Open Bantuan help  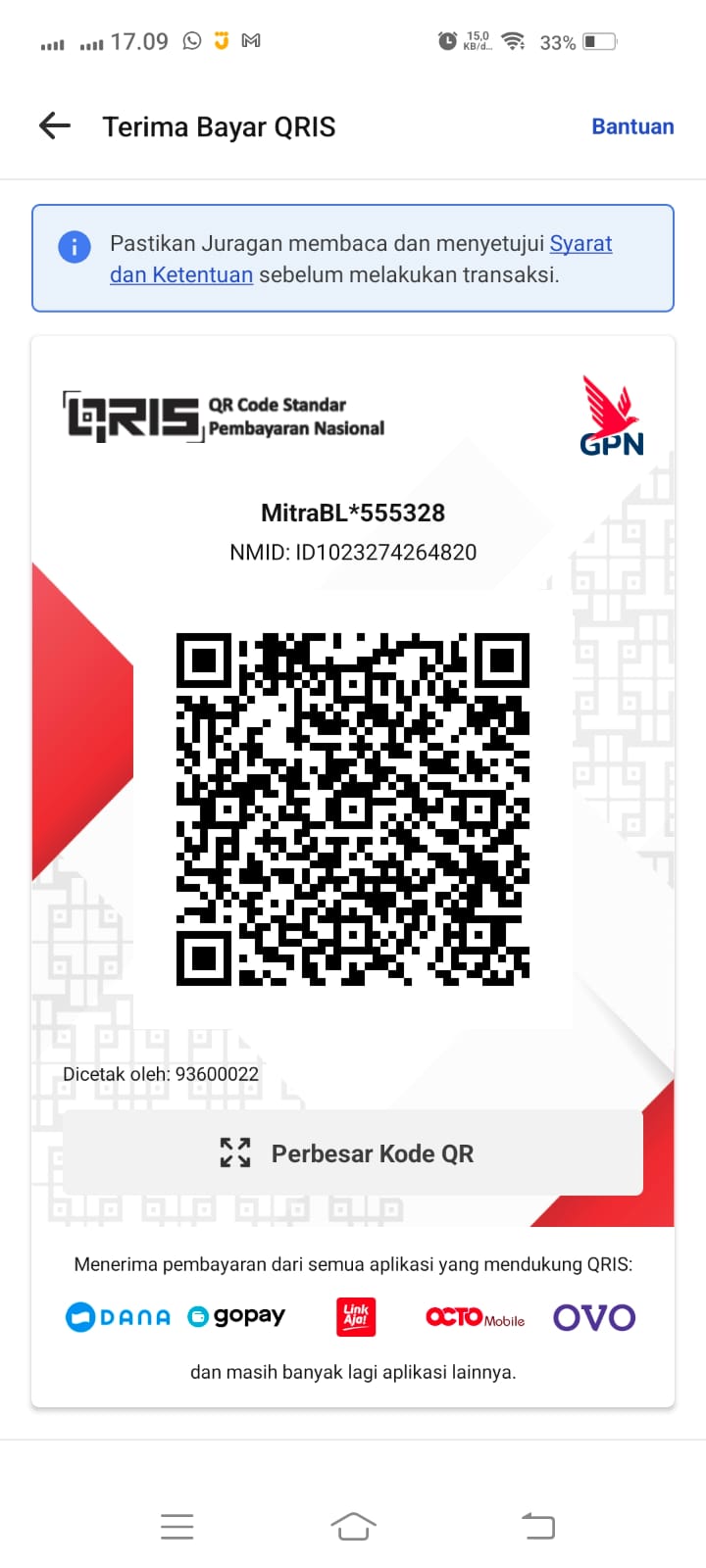pos(632,126)
